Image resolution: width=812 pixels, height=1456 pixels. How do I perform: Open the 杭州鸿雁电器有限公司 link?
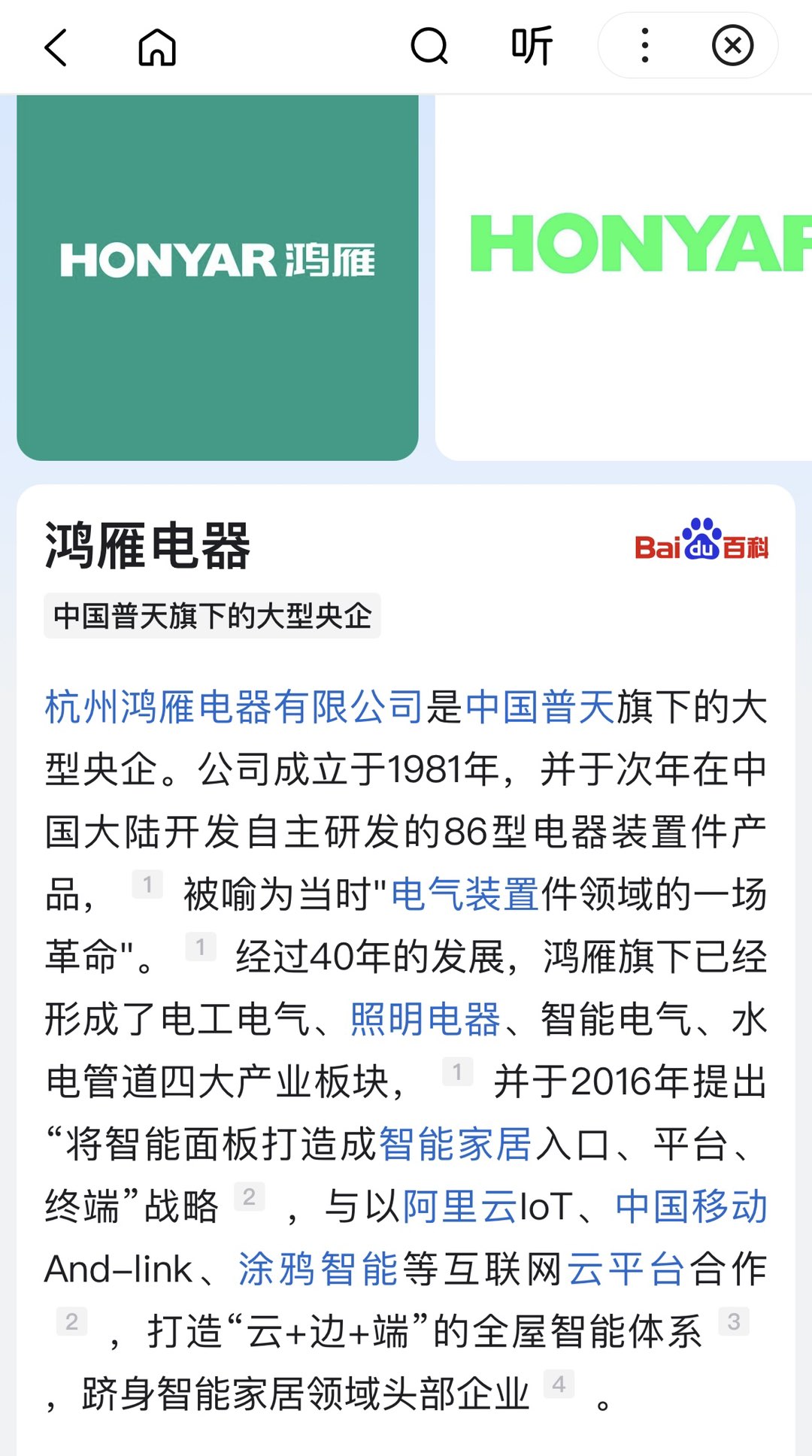(234, 708)
